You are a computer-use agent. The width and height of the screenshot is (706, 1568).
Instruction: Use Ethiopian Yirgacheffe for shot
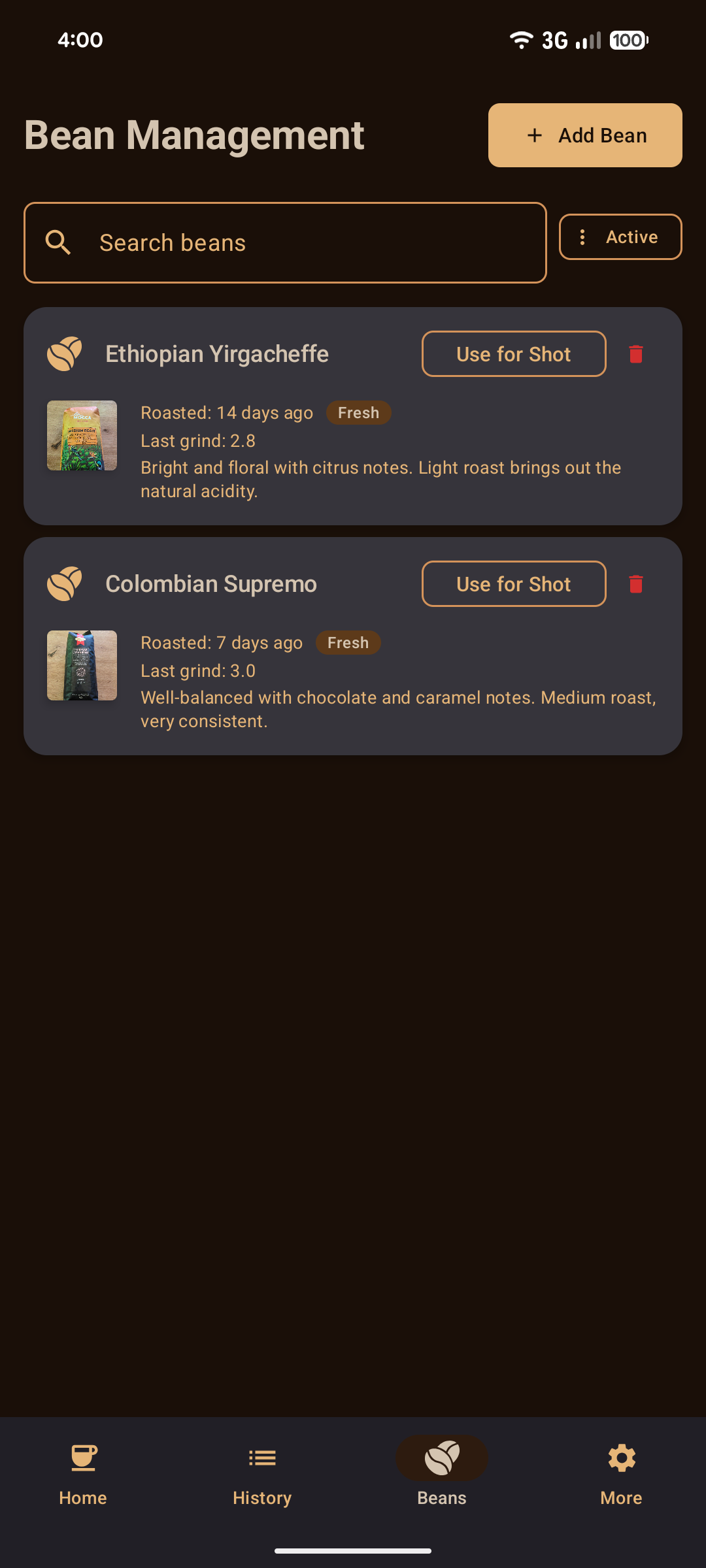tap(514, 354)
